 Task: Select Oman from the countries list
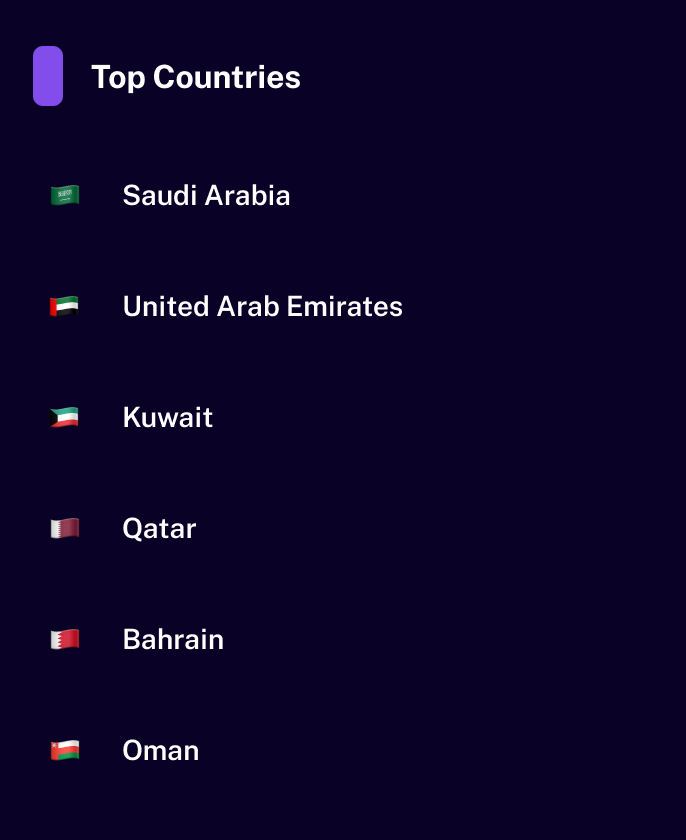tap(160, 750)
